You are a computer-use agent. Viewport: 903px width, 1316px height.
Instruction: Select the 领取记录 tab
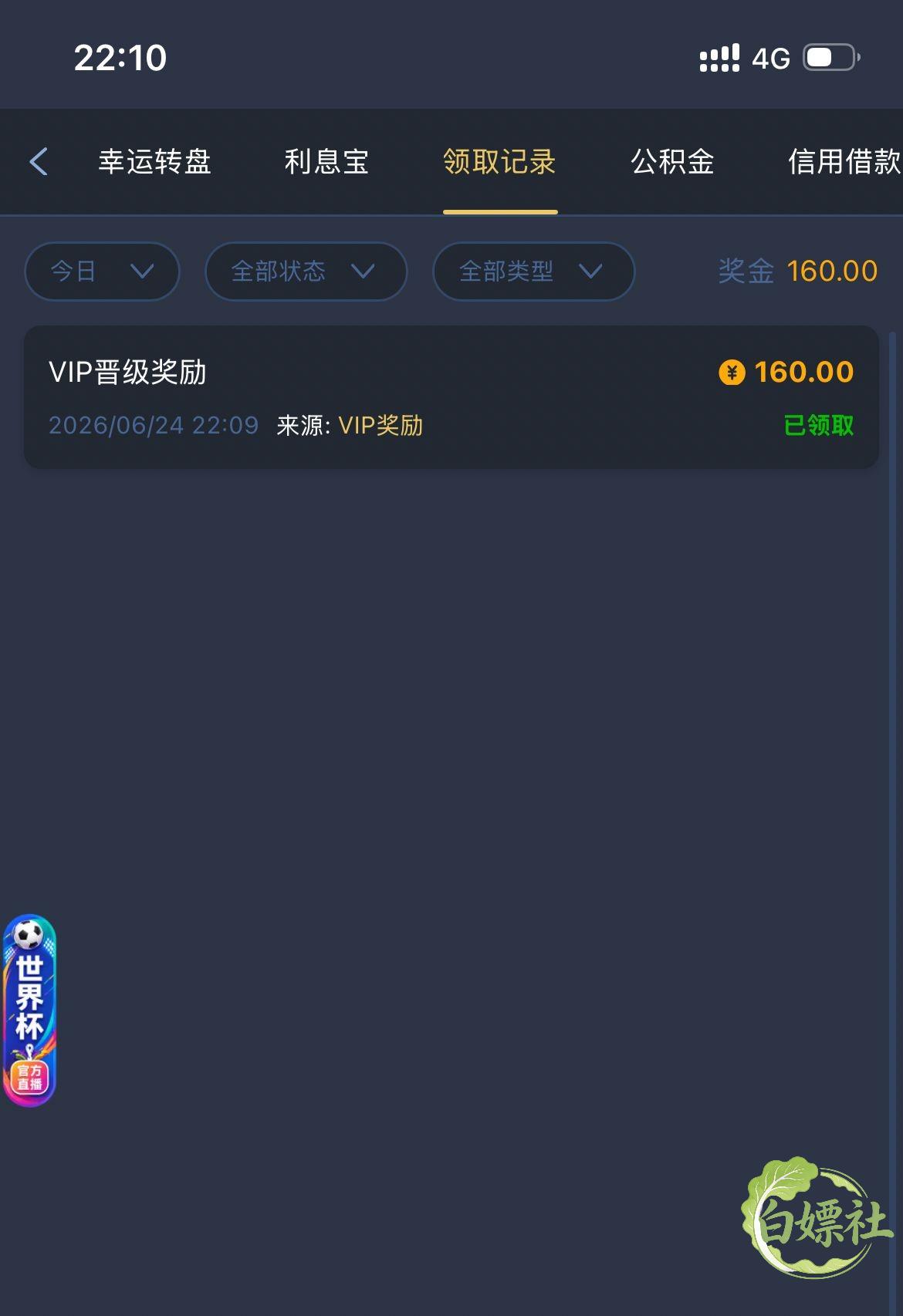pos(499,162)
